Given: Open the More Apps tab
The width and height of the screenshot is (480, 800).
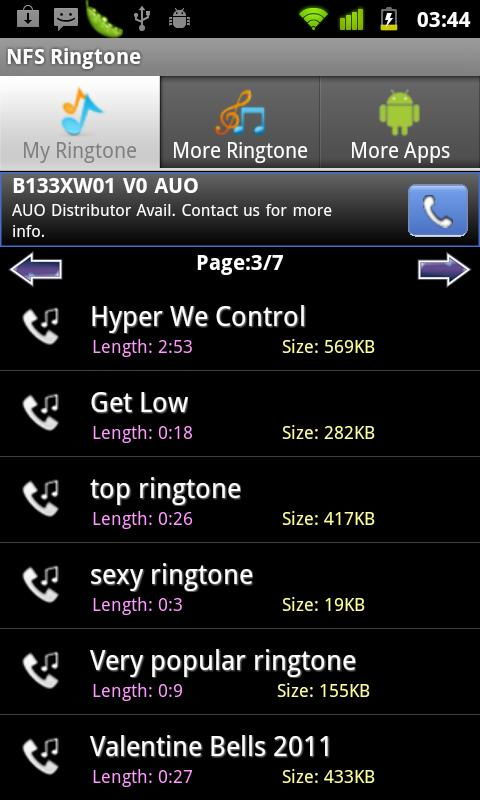Looking at the screenshot, I should 400,122.
